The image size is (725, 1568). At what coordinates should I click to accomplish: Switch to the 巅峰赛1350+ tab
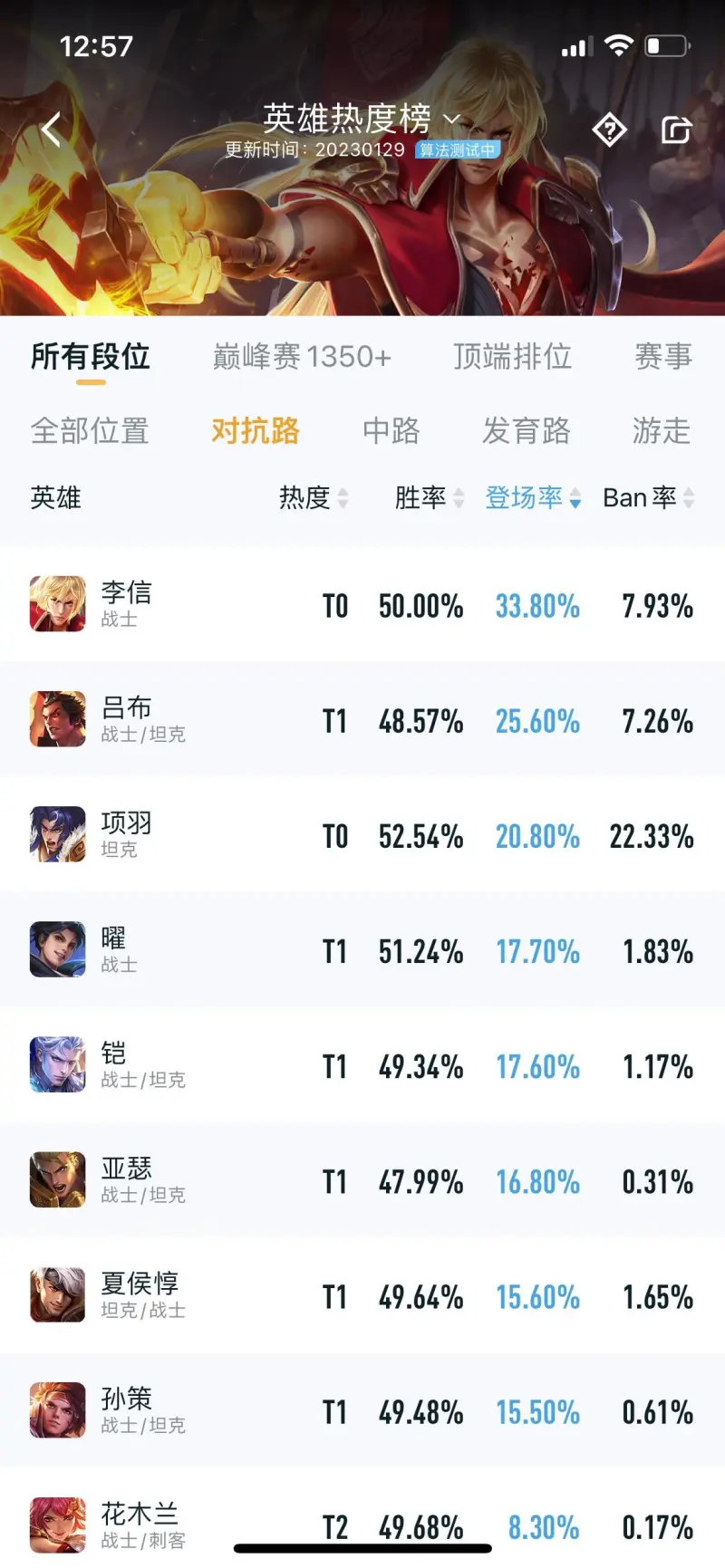tap(302, 357)
